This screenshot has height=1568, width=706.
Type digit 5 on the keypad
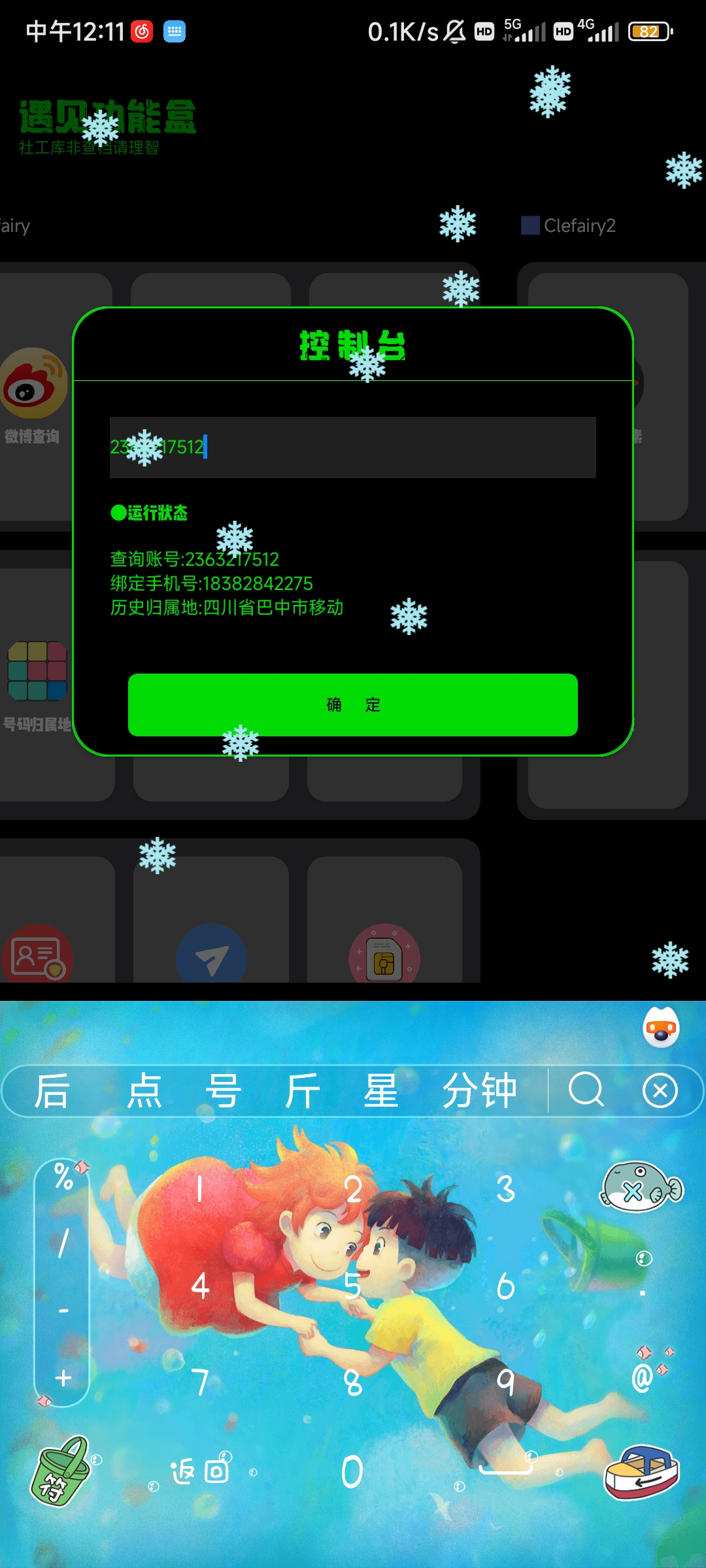(353, 1286)
